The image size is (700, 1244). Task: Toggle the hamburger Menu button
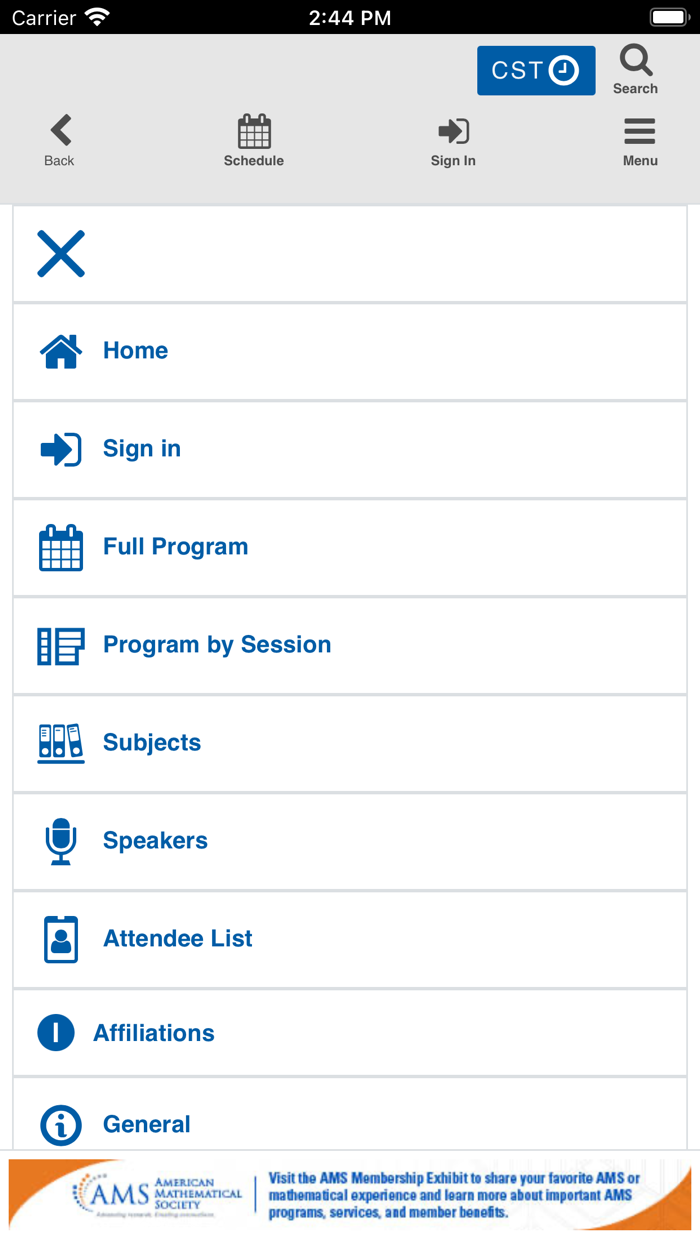tap(640, 141)
